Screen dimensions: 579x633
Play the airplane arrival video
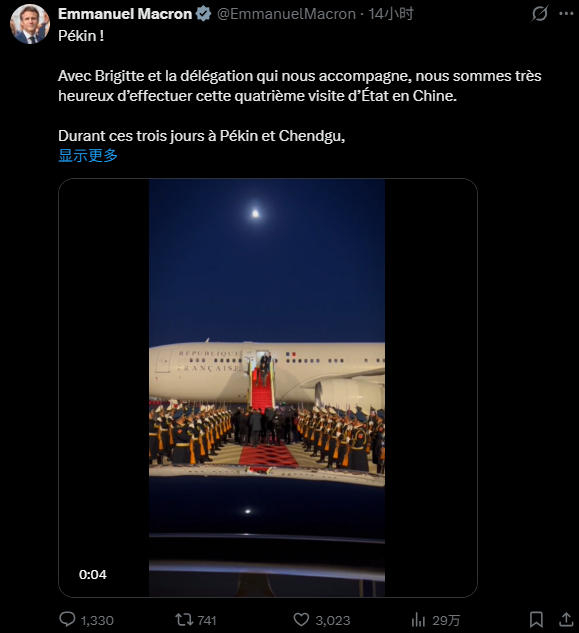pyautogui.click(x=268, y=388)
